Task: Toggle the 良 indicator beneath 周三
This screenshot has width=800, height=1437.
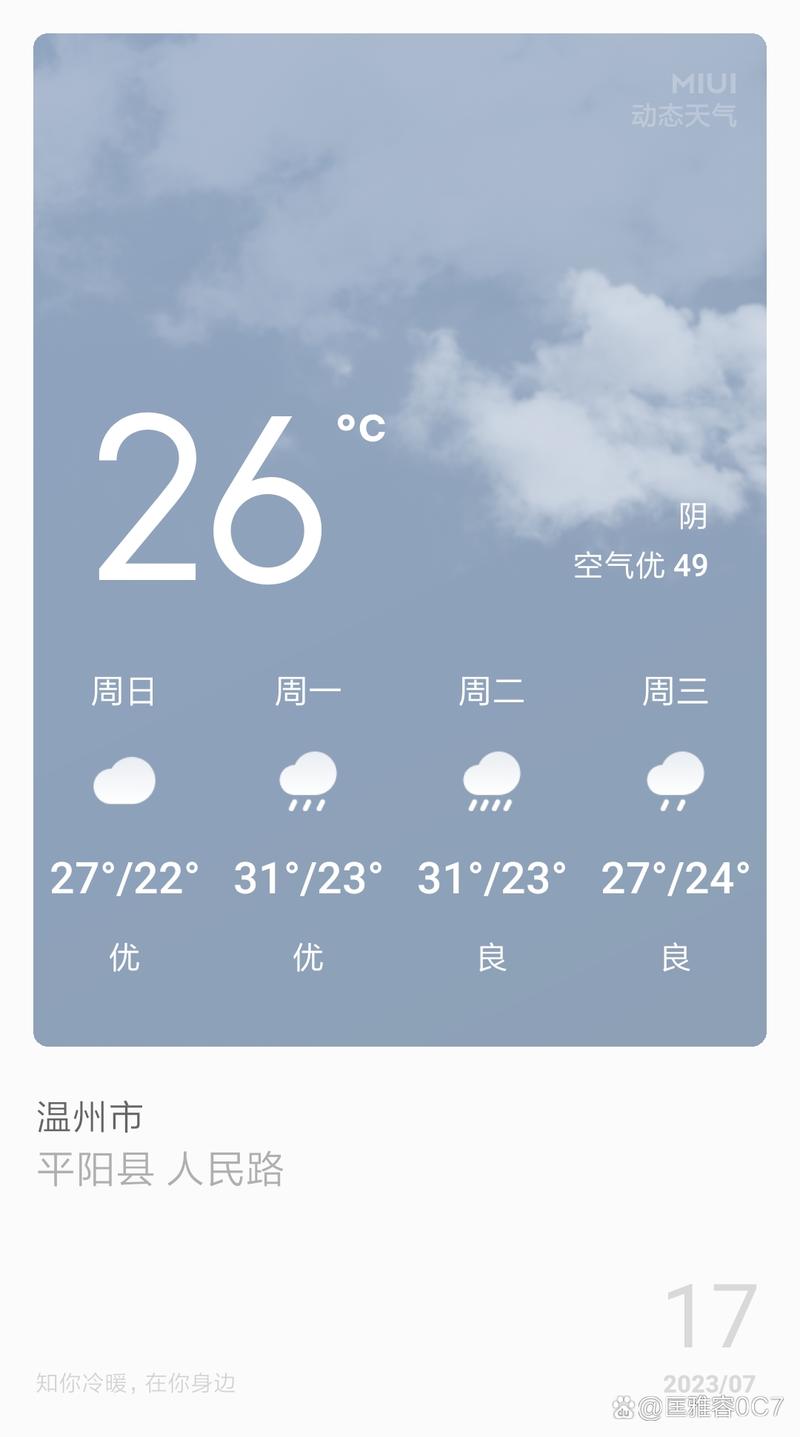Action: click(674, 957)
